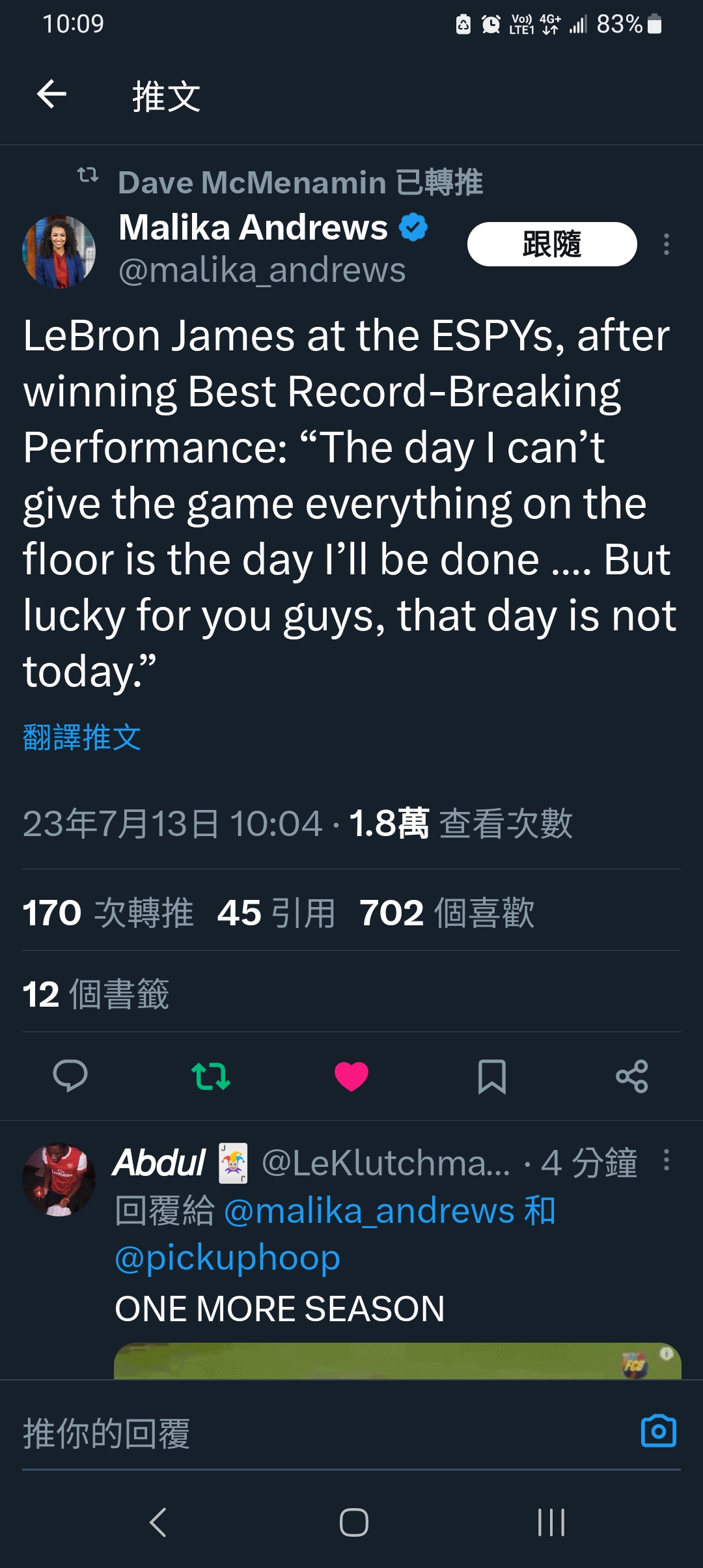This screenshot has height=1568, width=703.
Task: Open Abdul's profile picture
Action: point(59,1180)
